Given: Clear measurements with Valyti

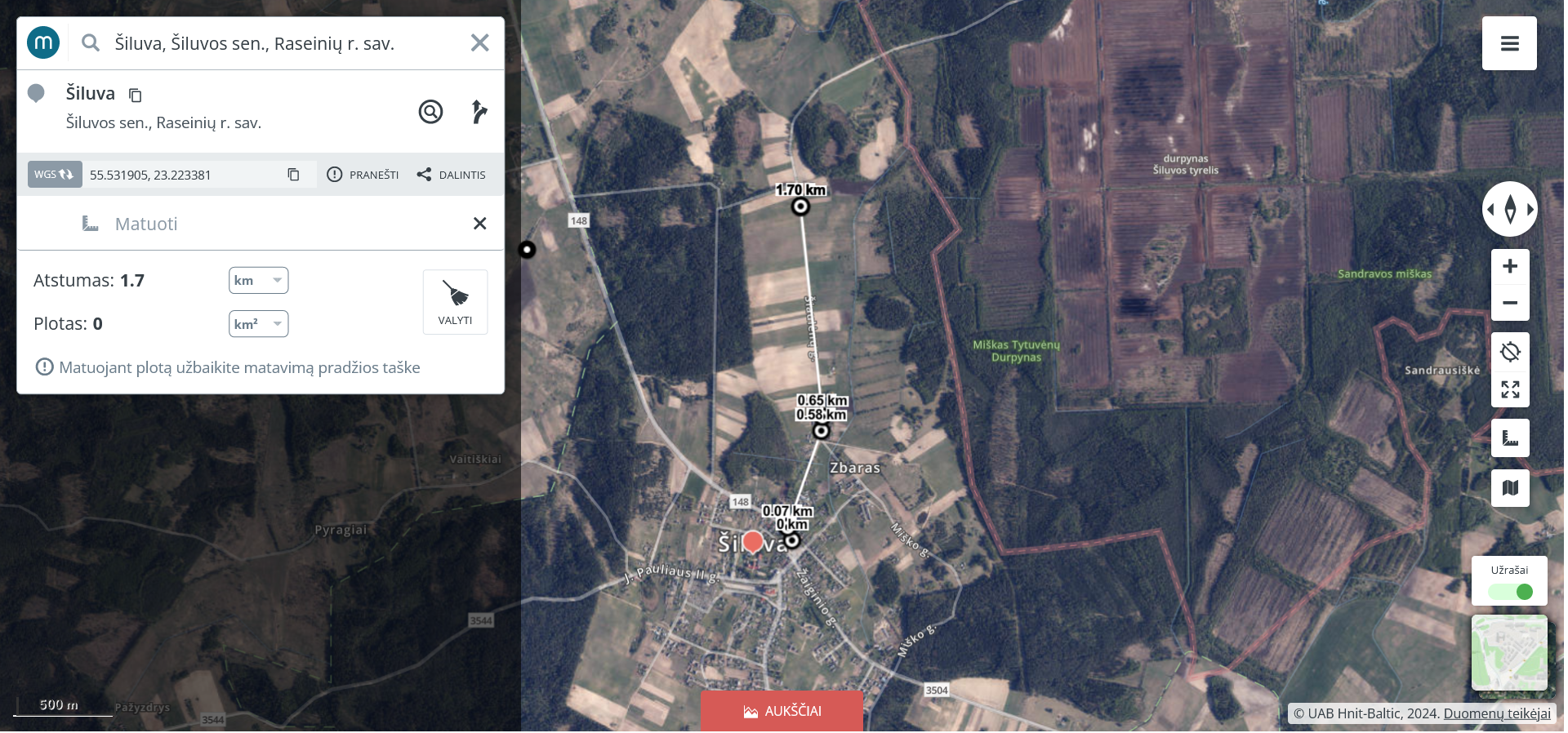Looking at the screenshot, I should pyautogui.click(x=455, y=302).
